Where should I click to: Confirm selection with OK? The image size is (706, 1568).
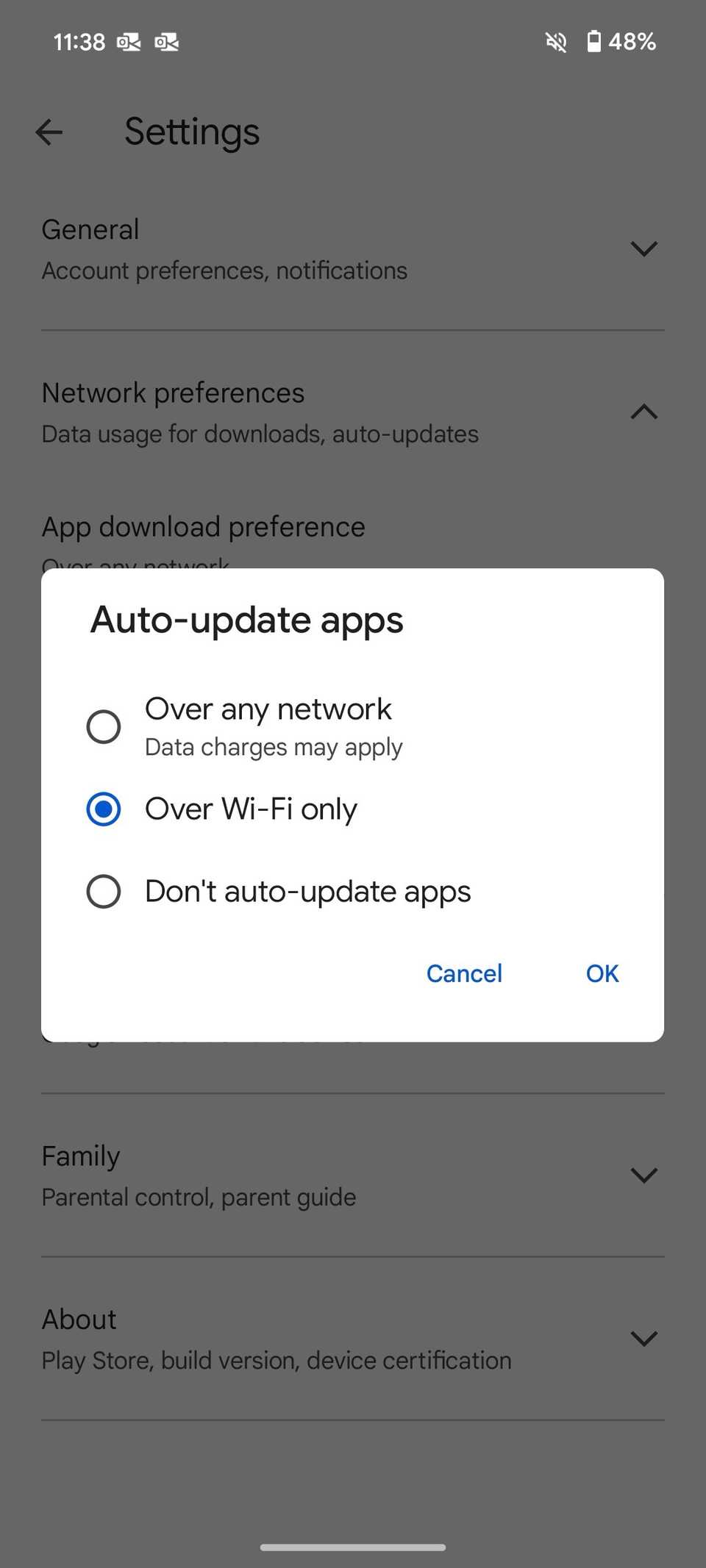(602, 973)
